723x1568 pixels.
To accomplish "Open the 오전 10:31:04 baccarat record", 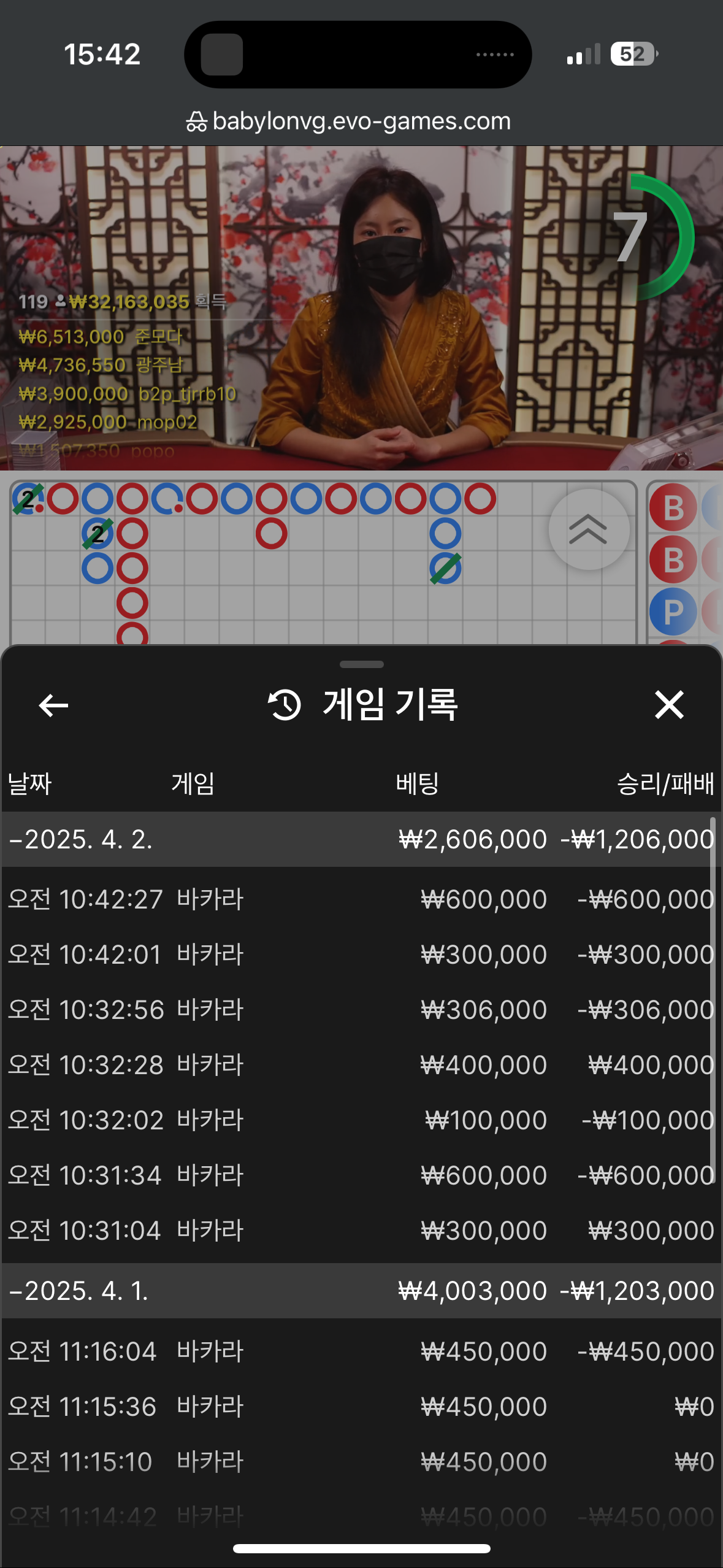I will point(361,1231).
